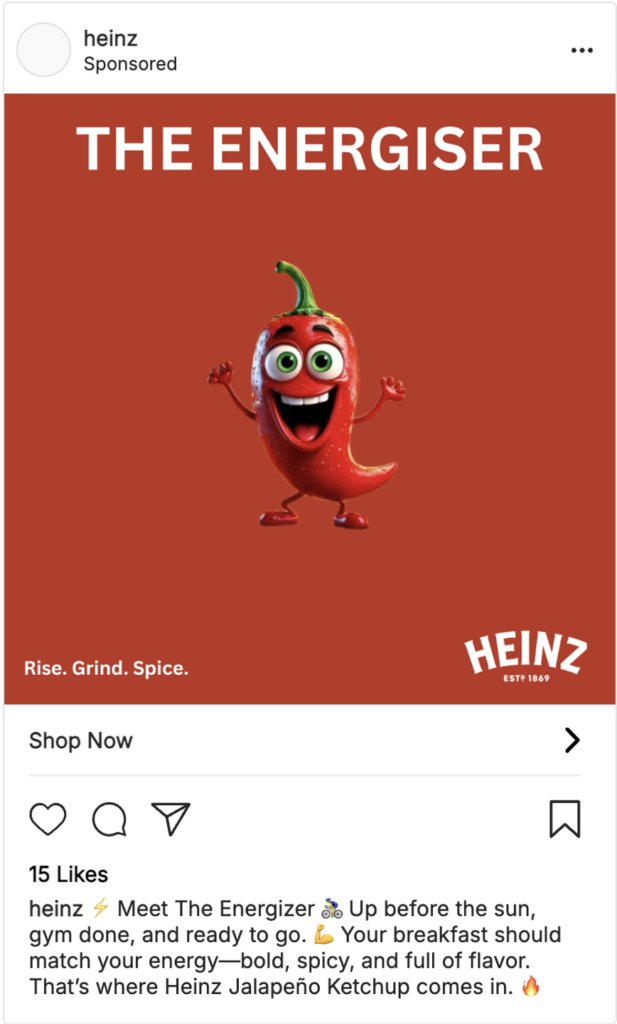Tap the Shop Now call-to-action
This screenshot has height=1024, width=617.
(x=81, y=741)
